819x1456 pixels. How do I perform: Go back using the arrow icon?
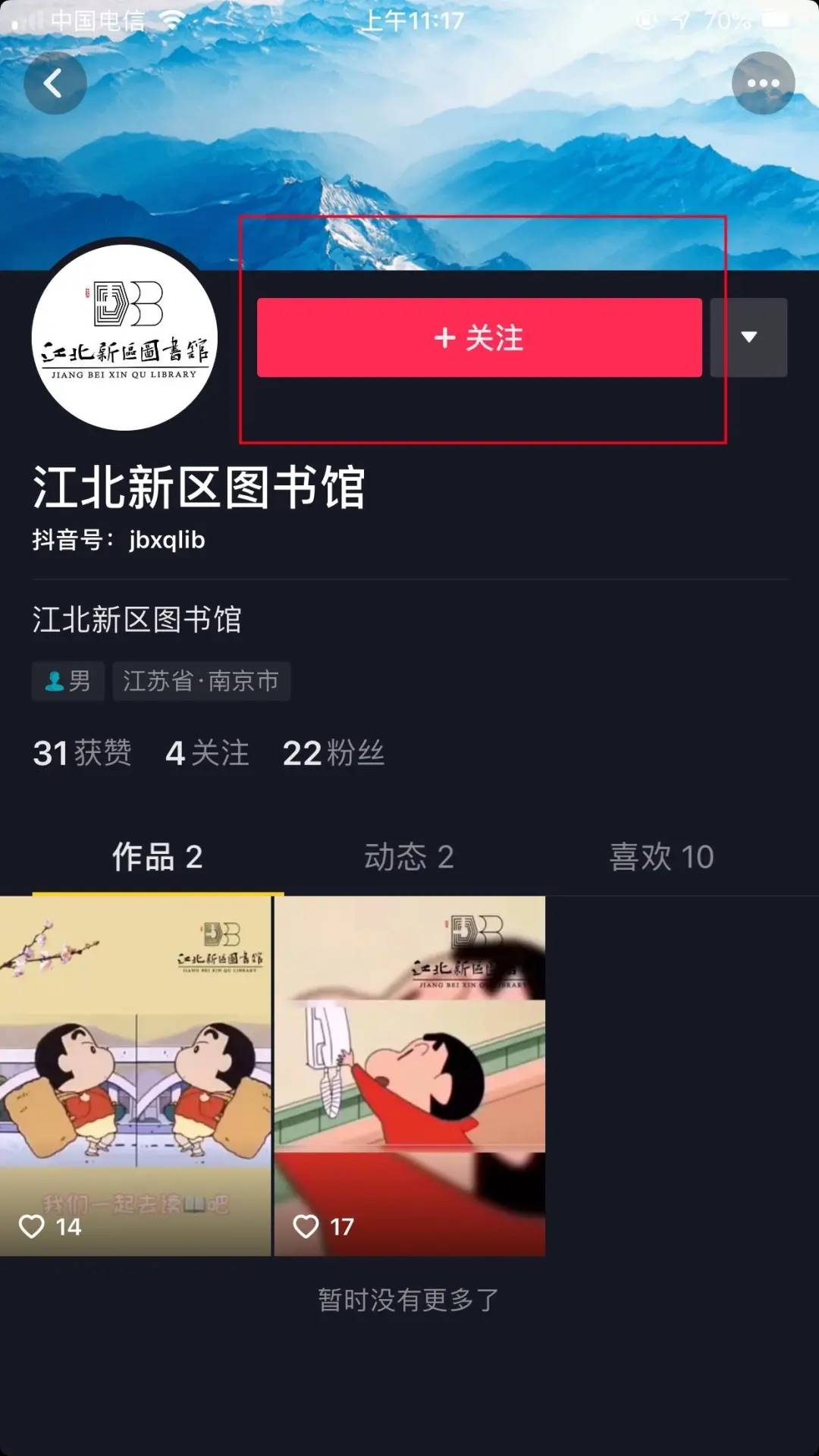click(55, 83)
